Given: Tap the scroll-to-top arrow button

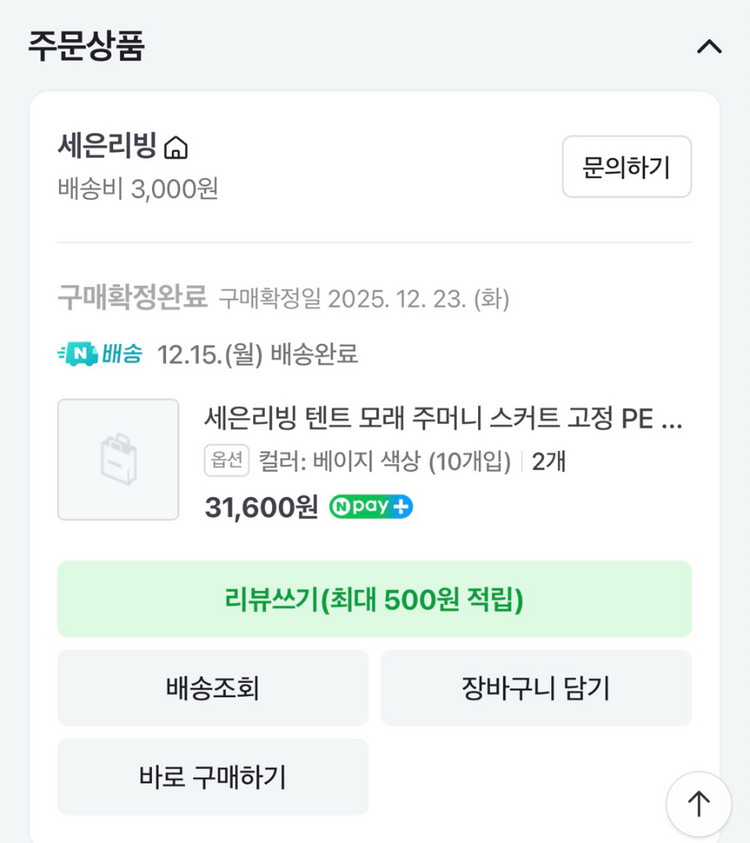Looking at the screenshot, I should 698,803.
